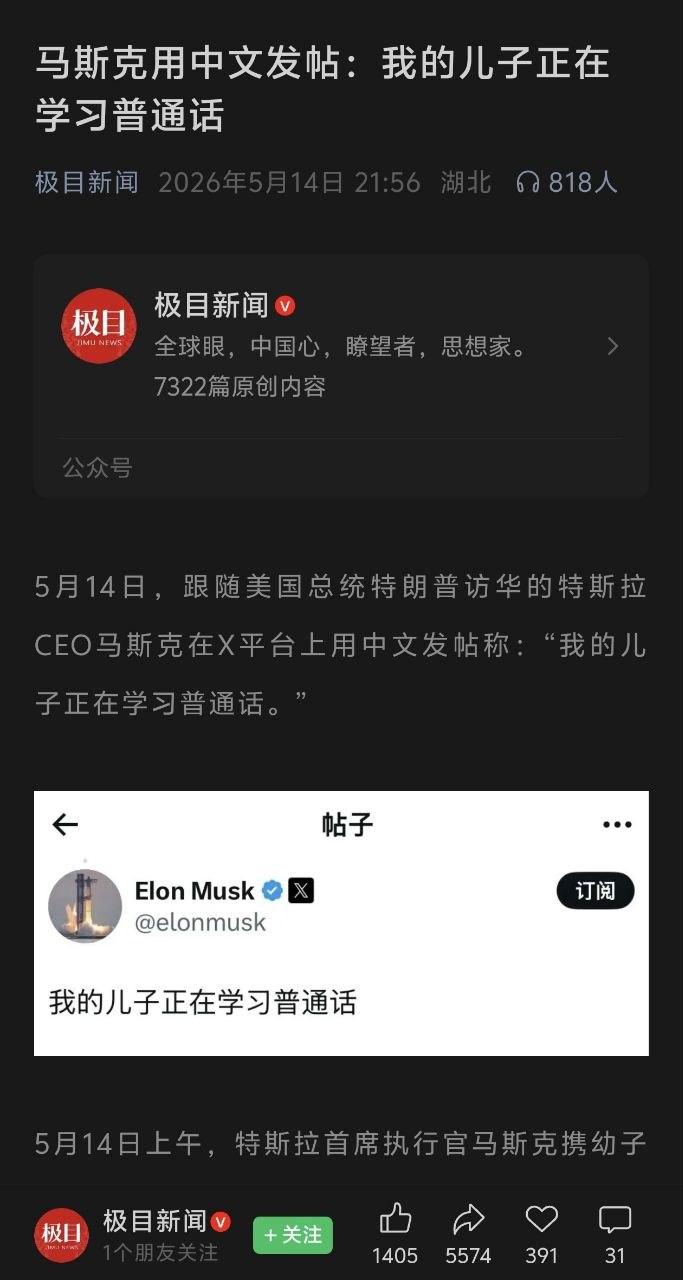The image size is (683, 1280).
Task: Like the article with thumbs-up icon
Action: tap(395, 1219)
